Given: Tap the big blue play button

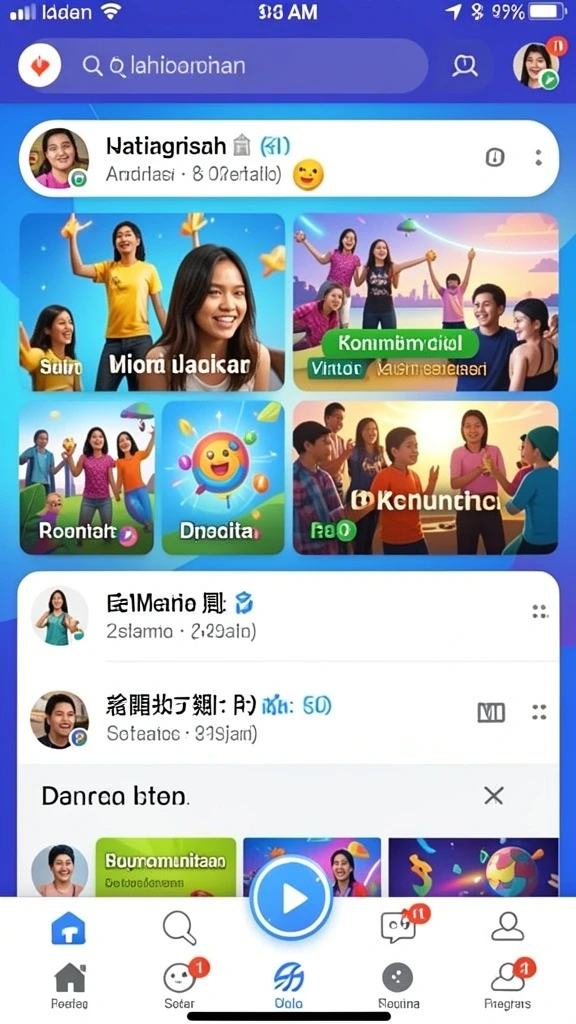Looking at the screenshot, I should pyautogui.click(x=291, y=899).
